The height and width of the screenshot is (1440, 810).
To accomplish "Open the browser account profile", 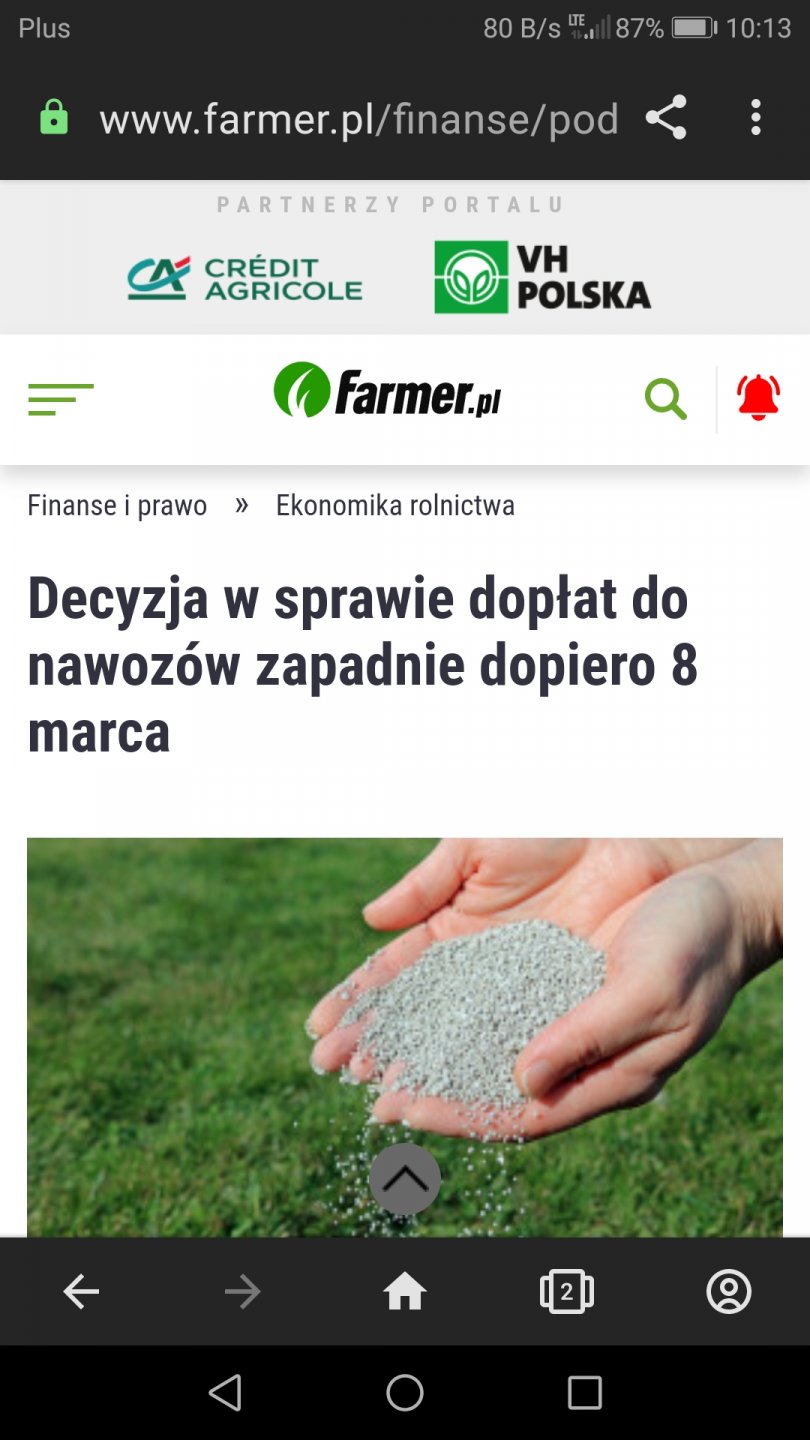I will click(x=729, y=1292).
